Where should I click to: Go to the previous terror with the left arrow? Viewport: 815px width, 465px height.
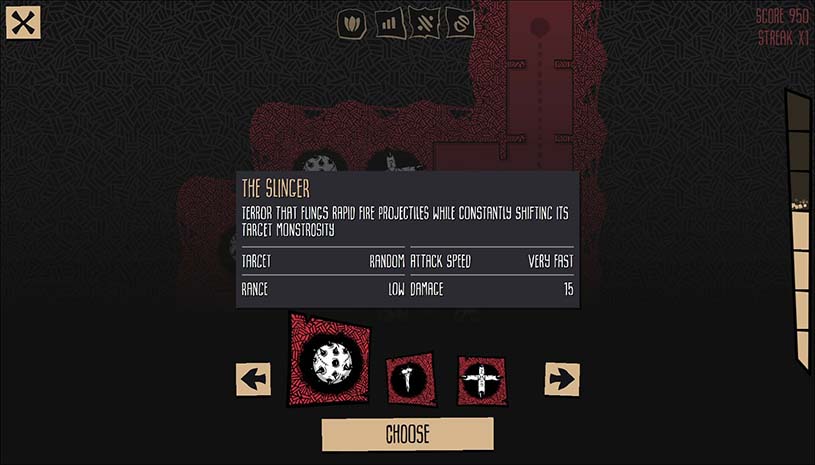coord(253,379)
